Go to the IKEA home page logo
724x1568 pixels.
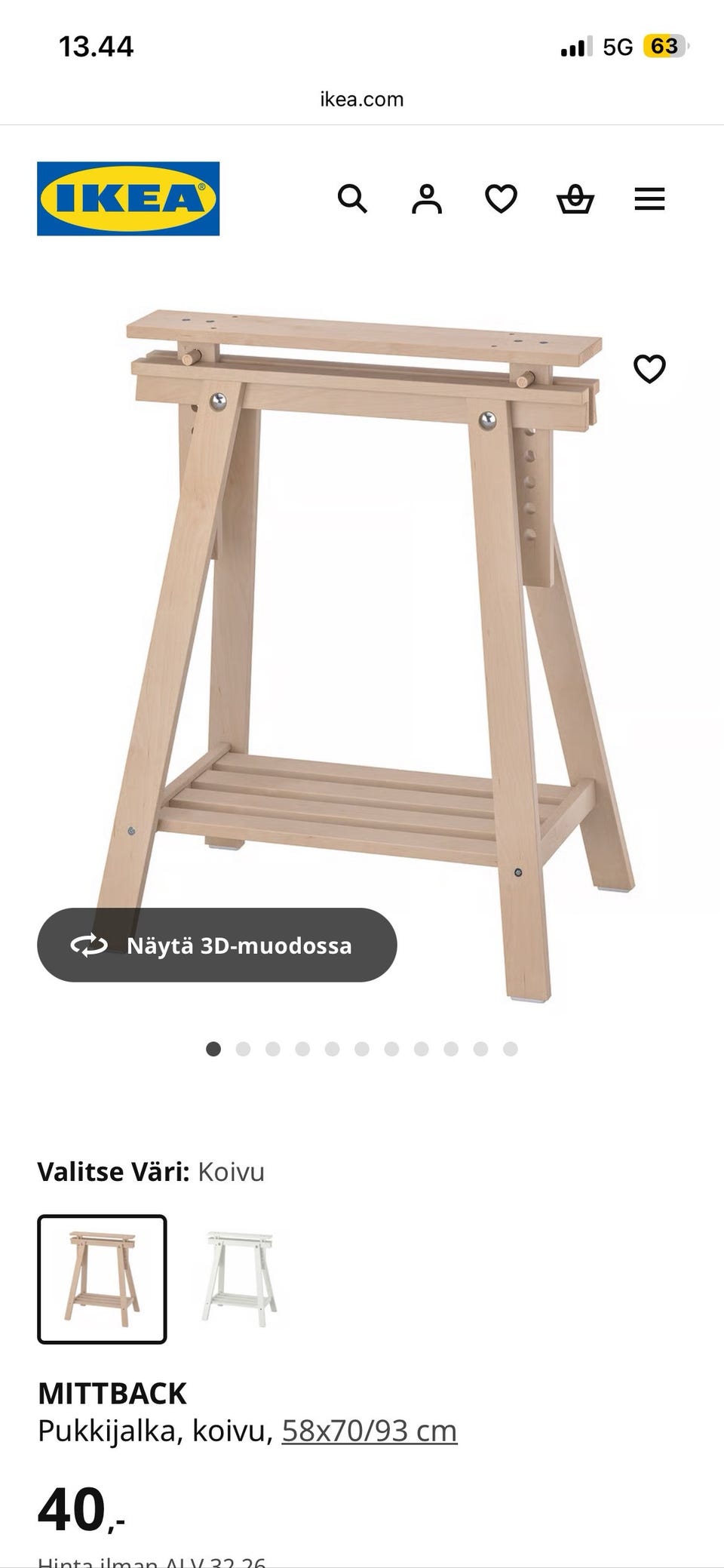128,198
